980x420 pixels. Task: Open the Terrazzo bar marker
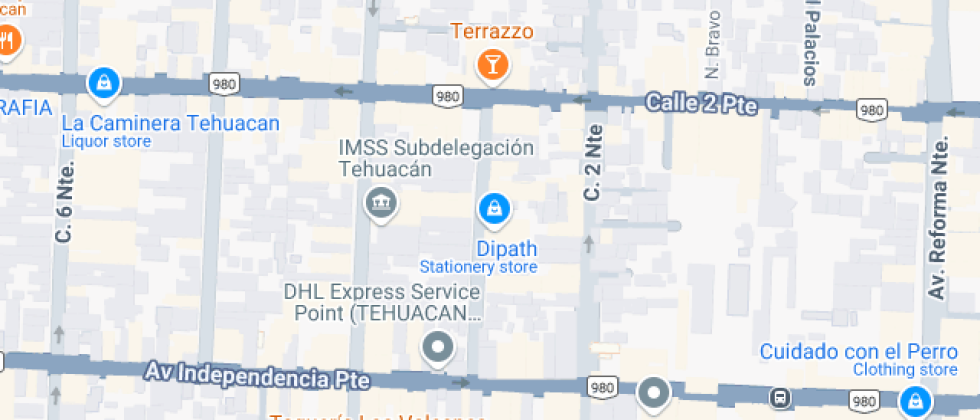492,66
